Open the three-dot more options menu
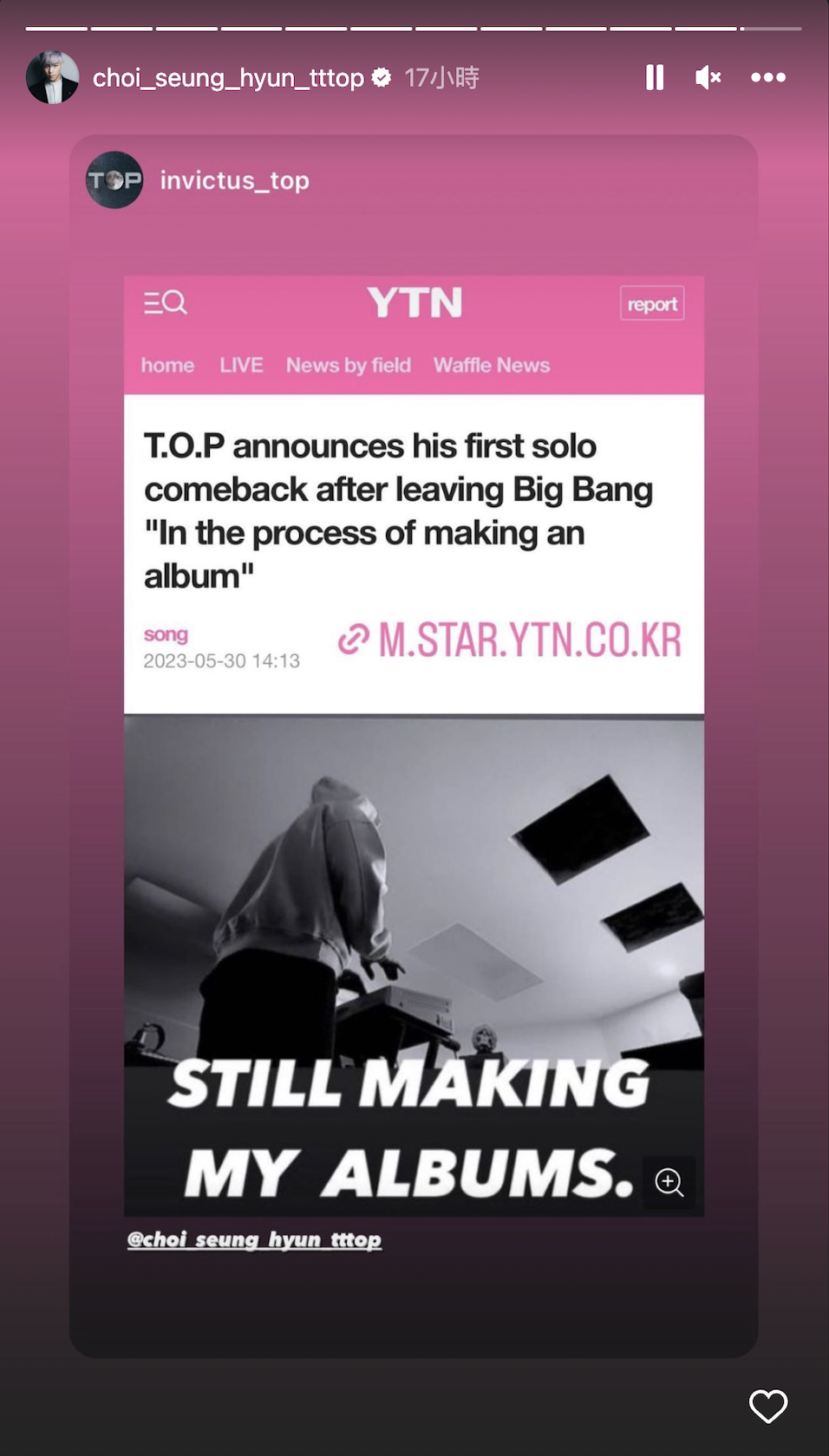The width and height of the screenshot is (829, 1456). (x=768, y=78)
